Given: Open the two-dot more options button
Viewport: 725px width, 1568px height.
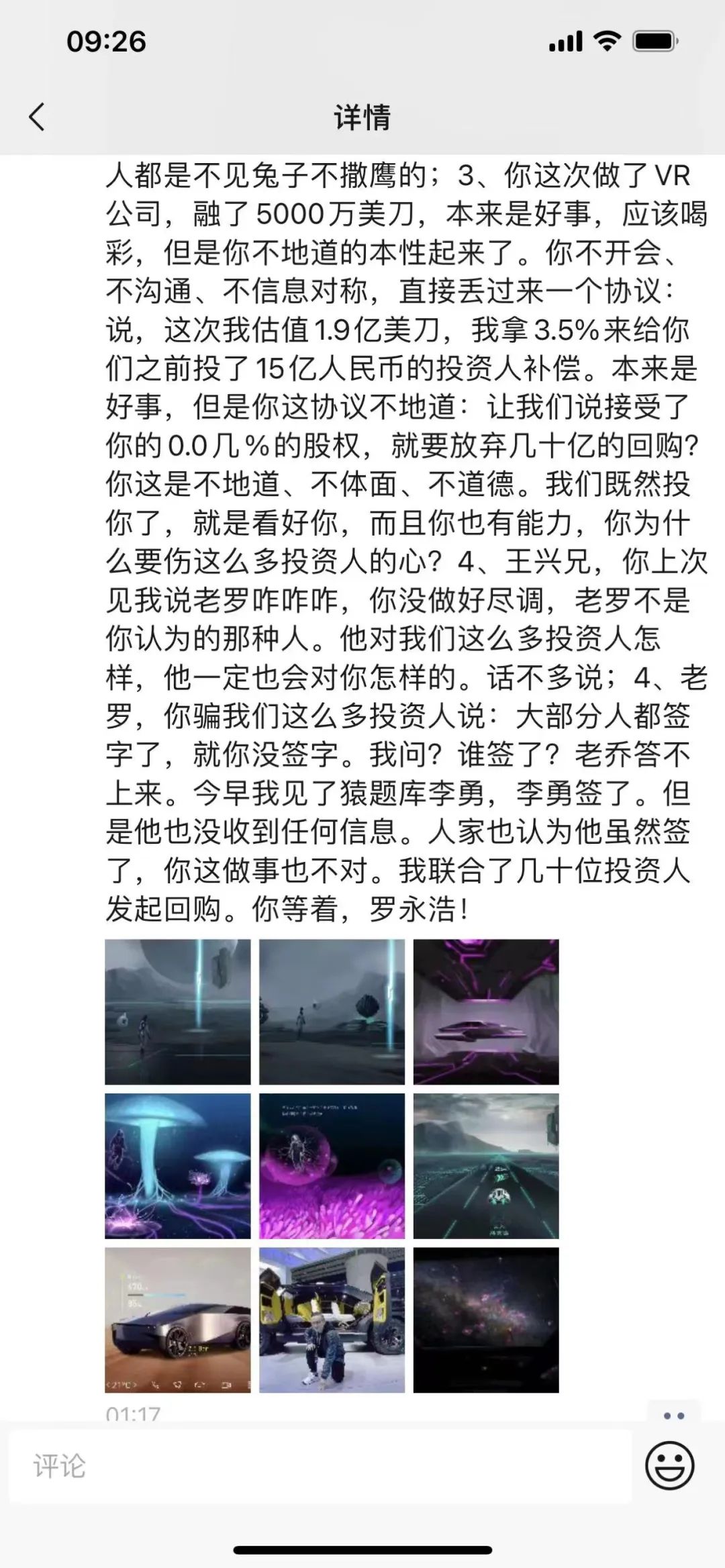Looking at the screenshot, I should (673, 1415).
